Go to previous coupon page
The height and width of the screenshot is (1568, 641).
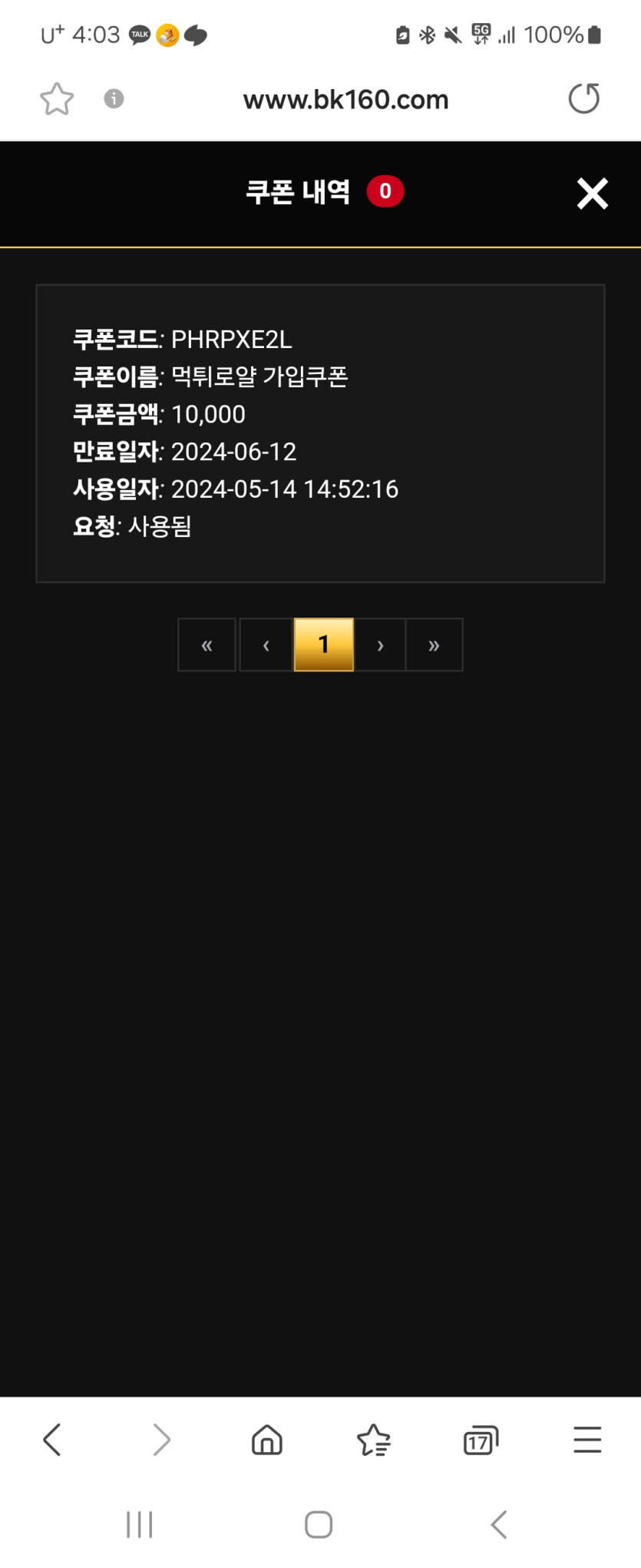(x=266, y=645)
